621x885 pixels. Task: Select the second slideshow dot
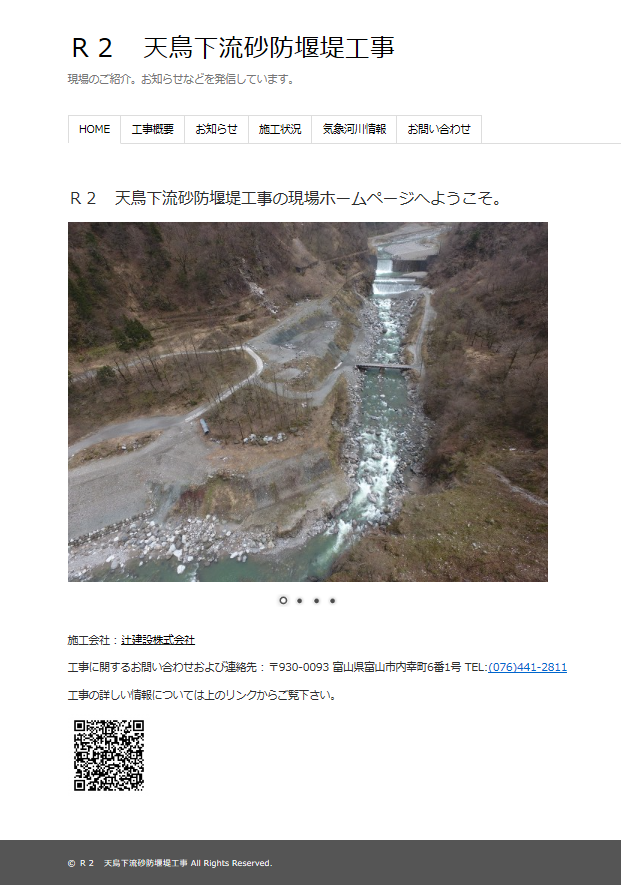tap(300, 601)
